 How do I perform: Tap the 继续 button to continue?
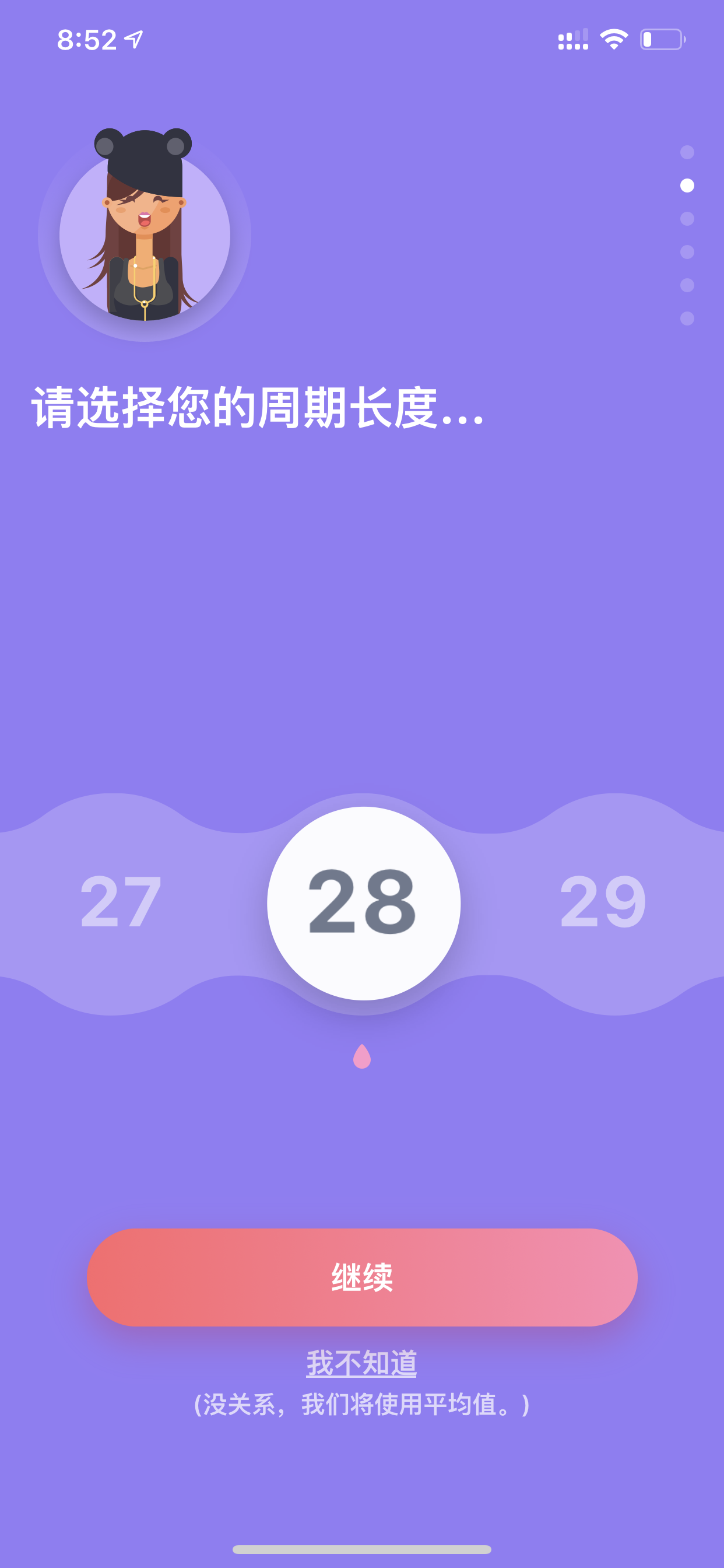coord(362,1277)
